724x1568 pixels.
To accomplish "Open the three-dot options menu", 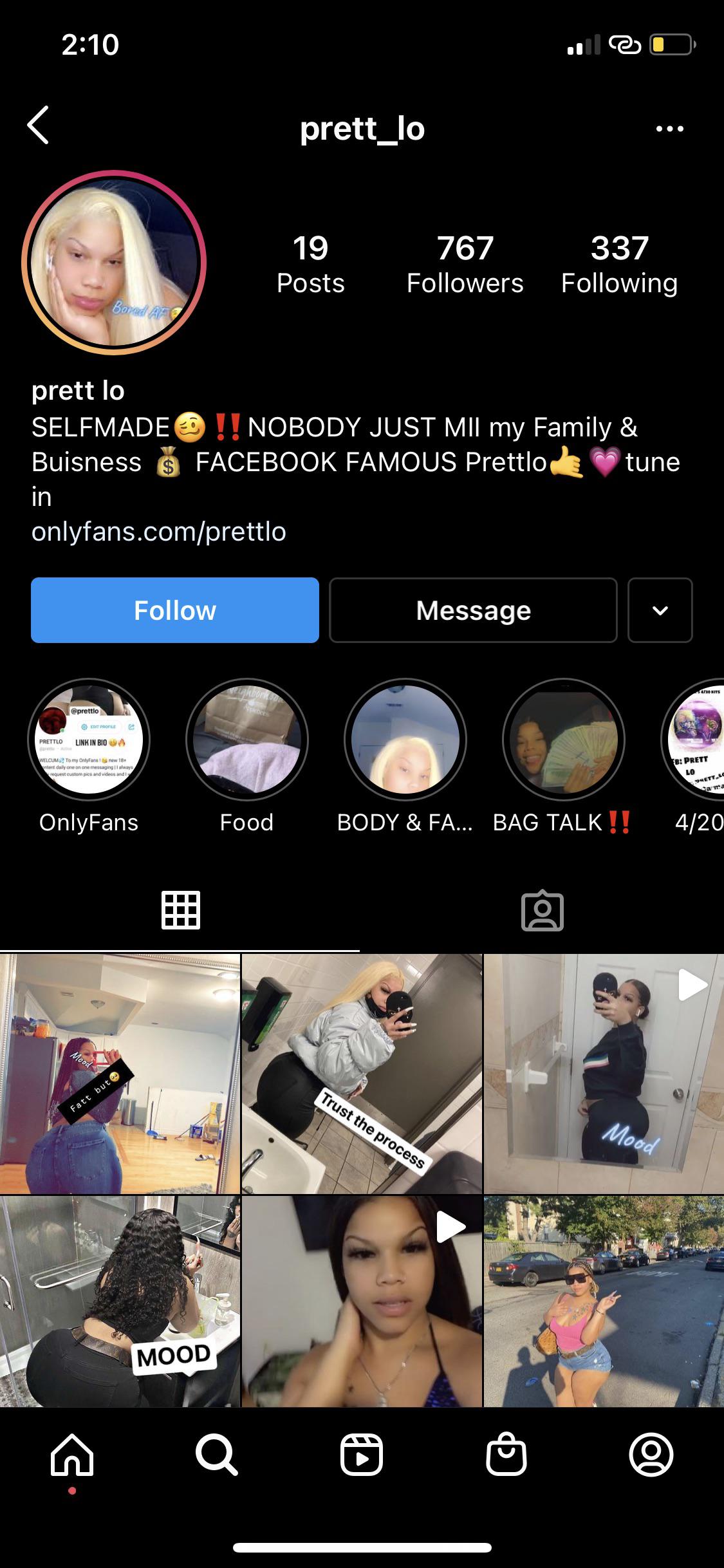I will tap(669, 129).
